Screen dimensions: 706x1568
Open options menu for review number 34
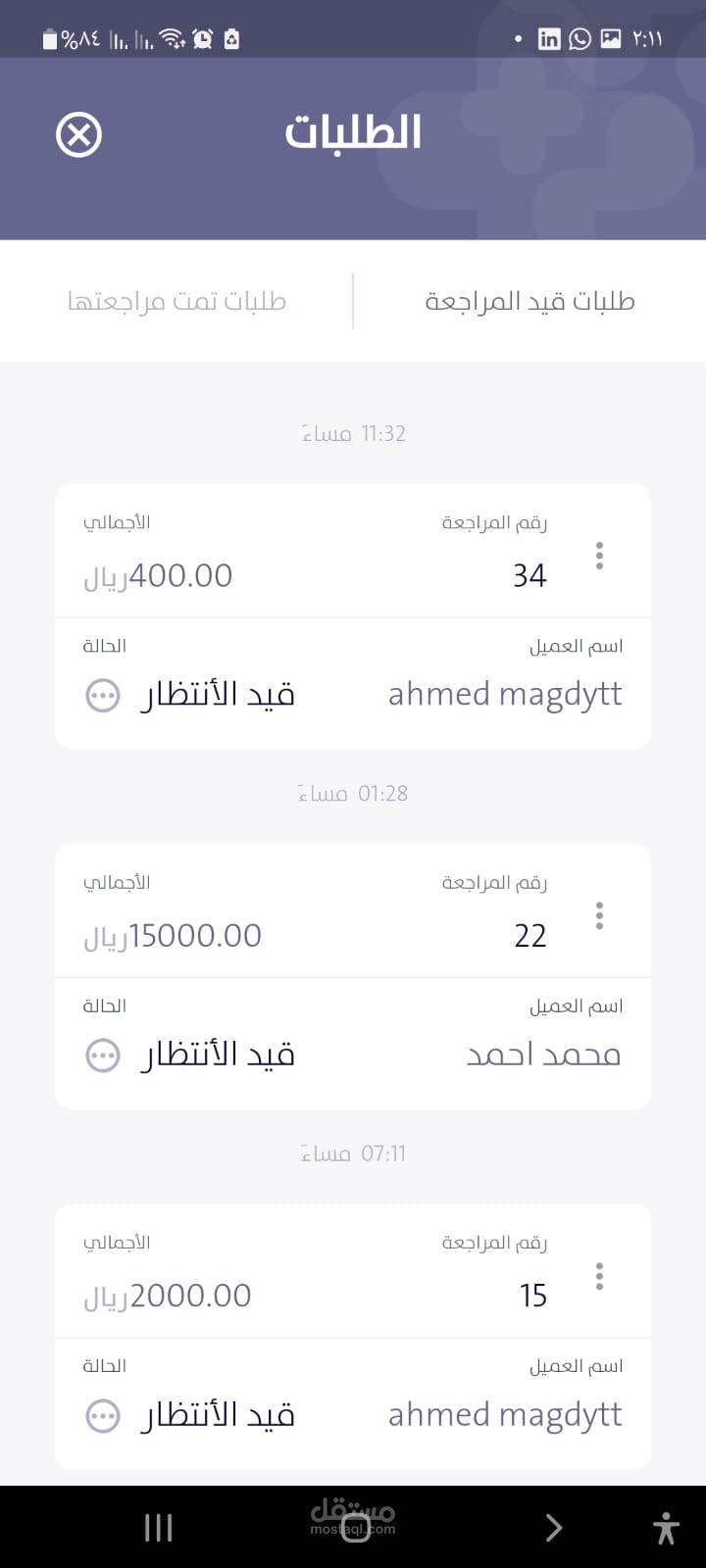pyautogui.click(x=599, y=556)
